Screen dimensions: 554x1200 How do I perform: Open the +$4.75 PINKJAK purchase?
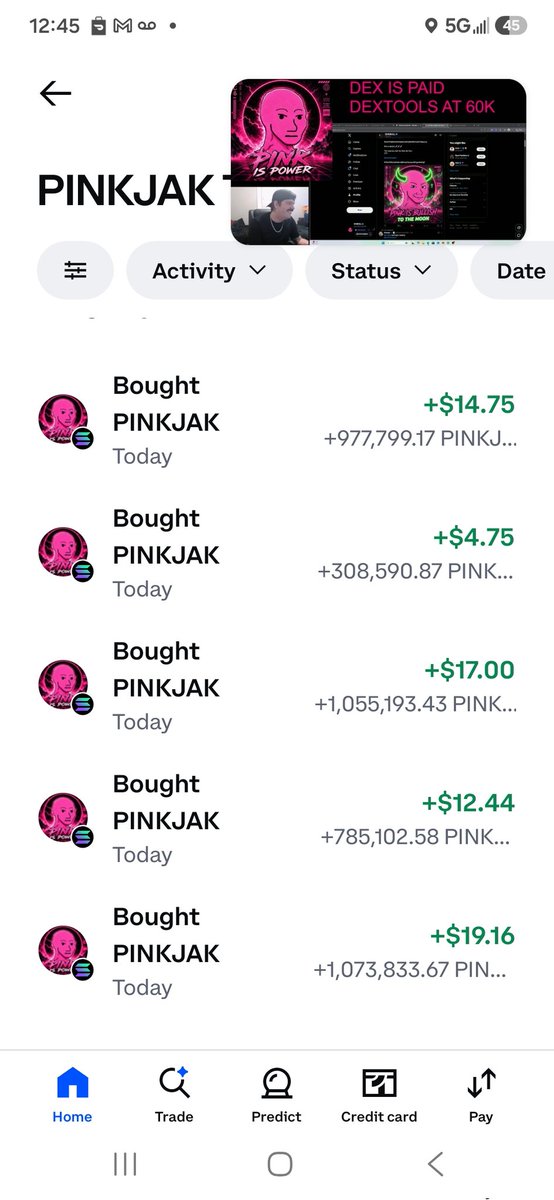coord(277,554)
